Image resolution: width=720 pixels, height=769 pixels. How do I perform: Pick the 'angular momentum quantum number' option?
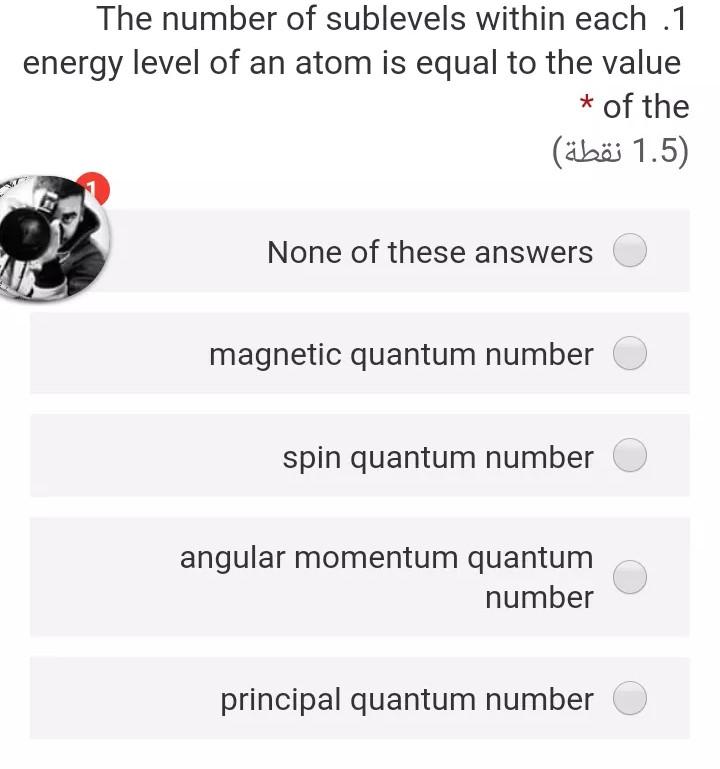pyautogui.click(x=630, y=577)
